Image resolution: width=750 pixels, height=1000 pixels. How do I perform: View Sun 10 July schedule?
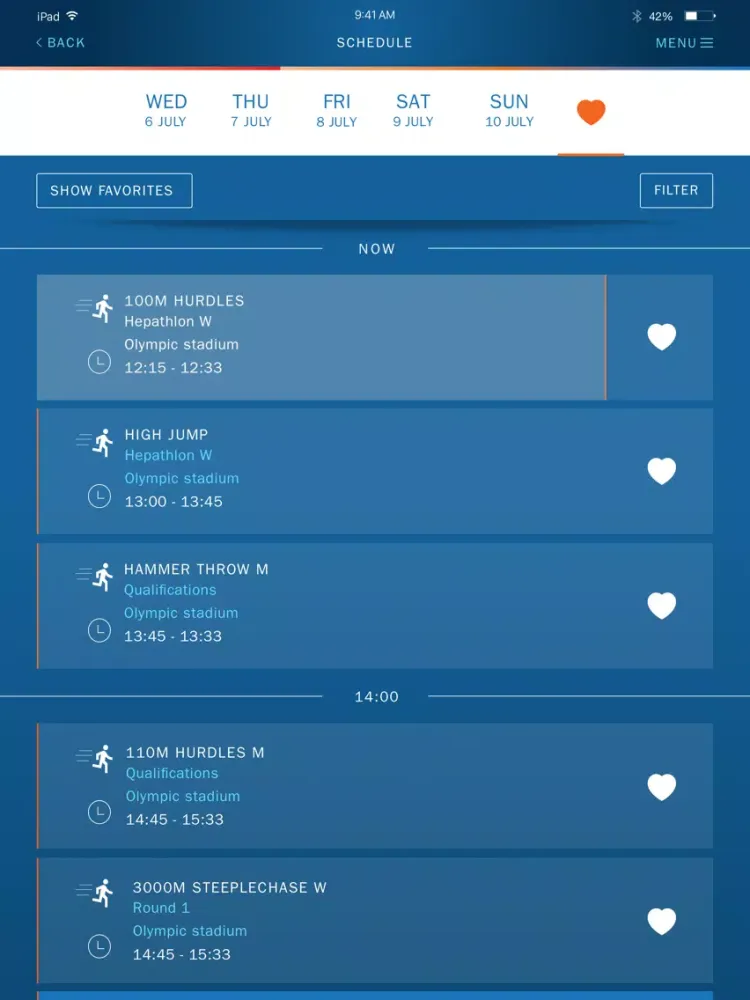tap(509, 110)
